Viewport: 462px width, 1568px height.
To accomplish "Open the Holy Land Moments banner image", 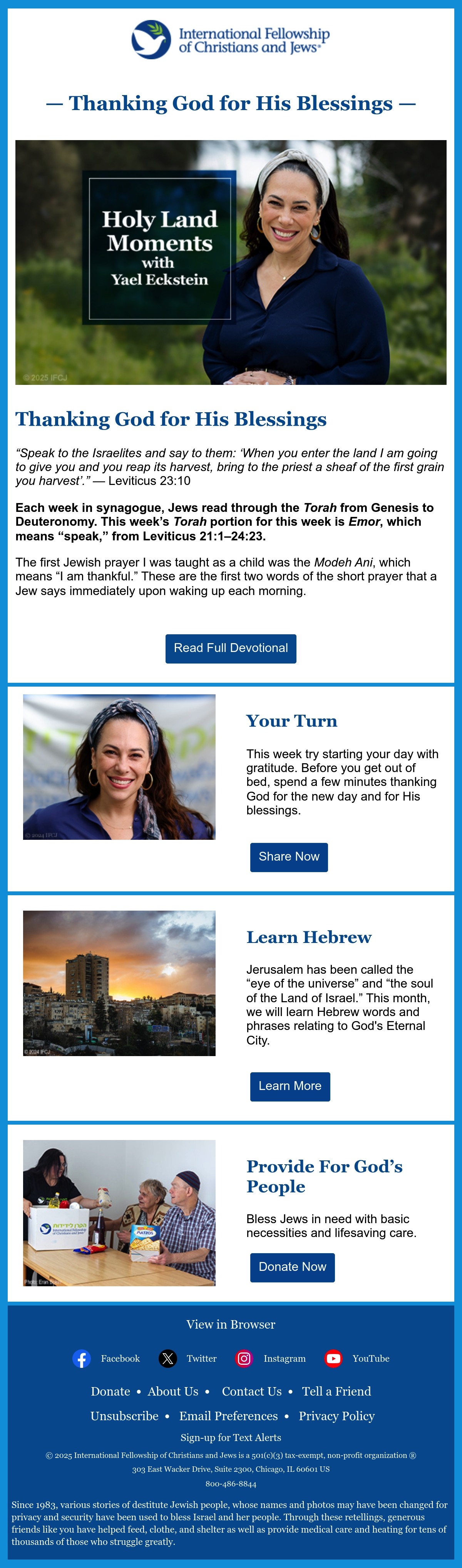I will click(231, 262).
